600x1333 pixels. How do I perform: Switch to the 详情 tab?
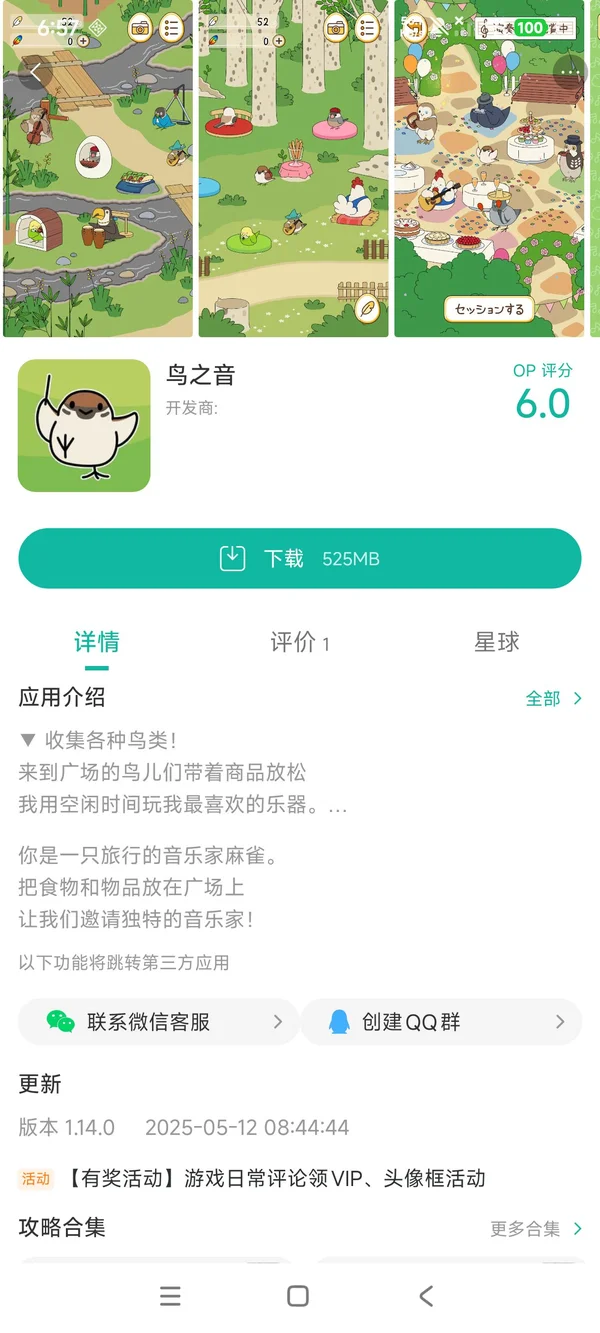click(x=97, y=642)
